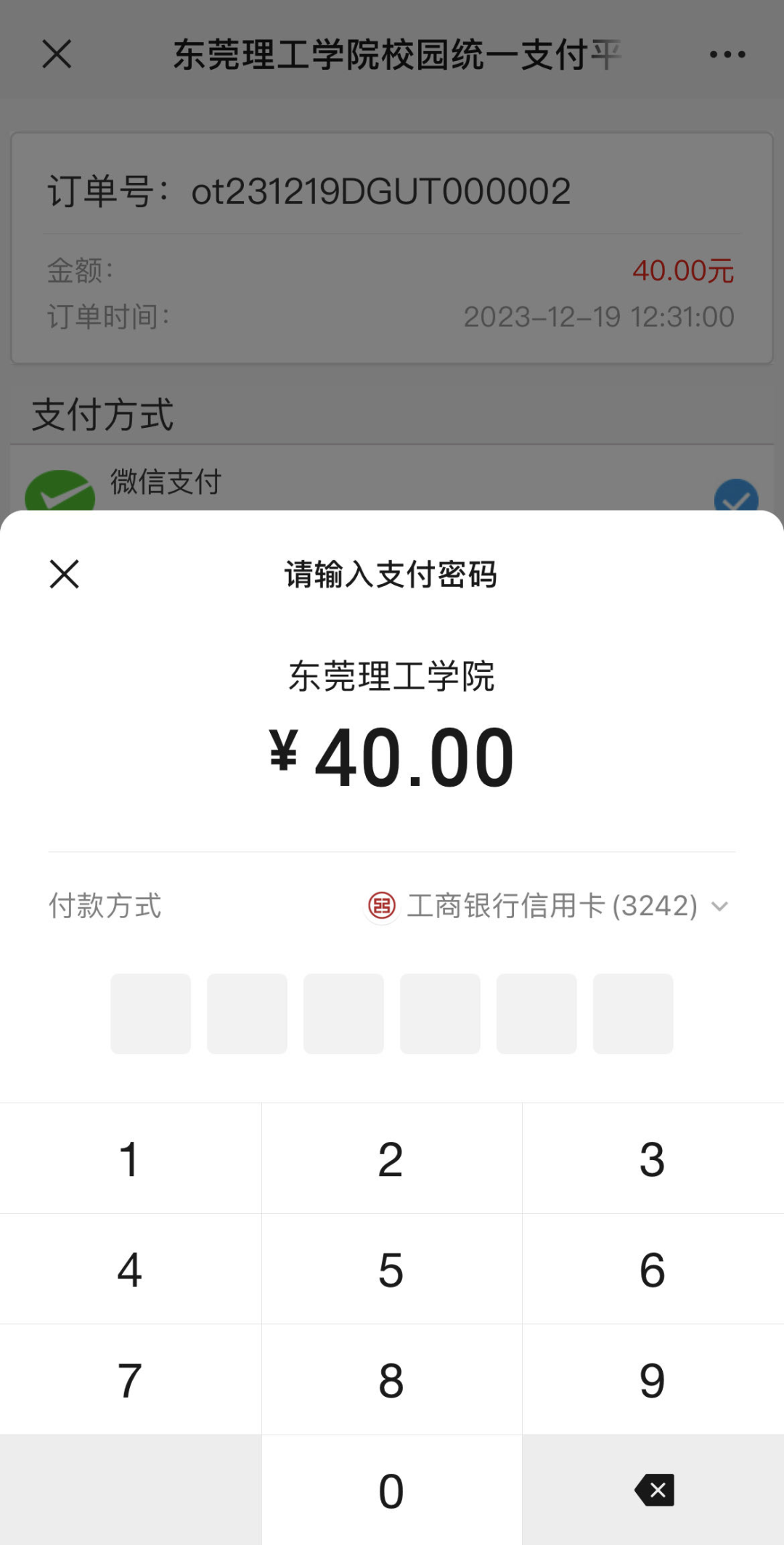The width and height of the screenshot is (784, 1545).
Task: Enter digit 9 on the keypad
Action: [x=653, y=1379]
